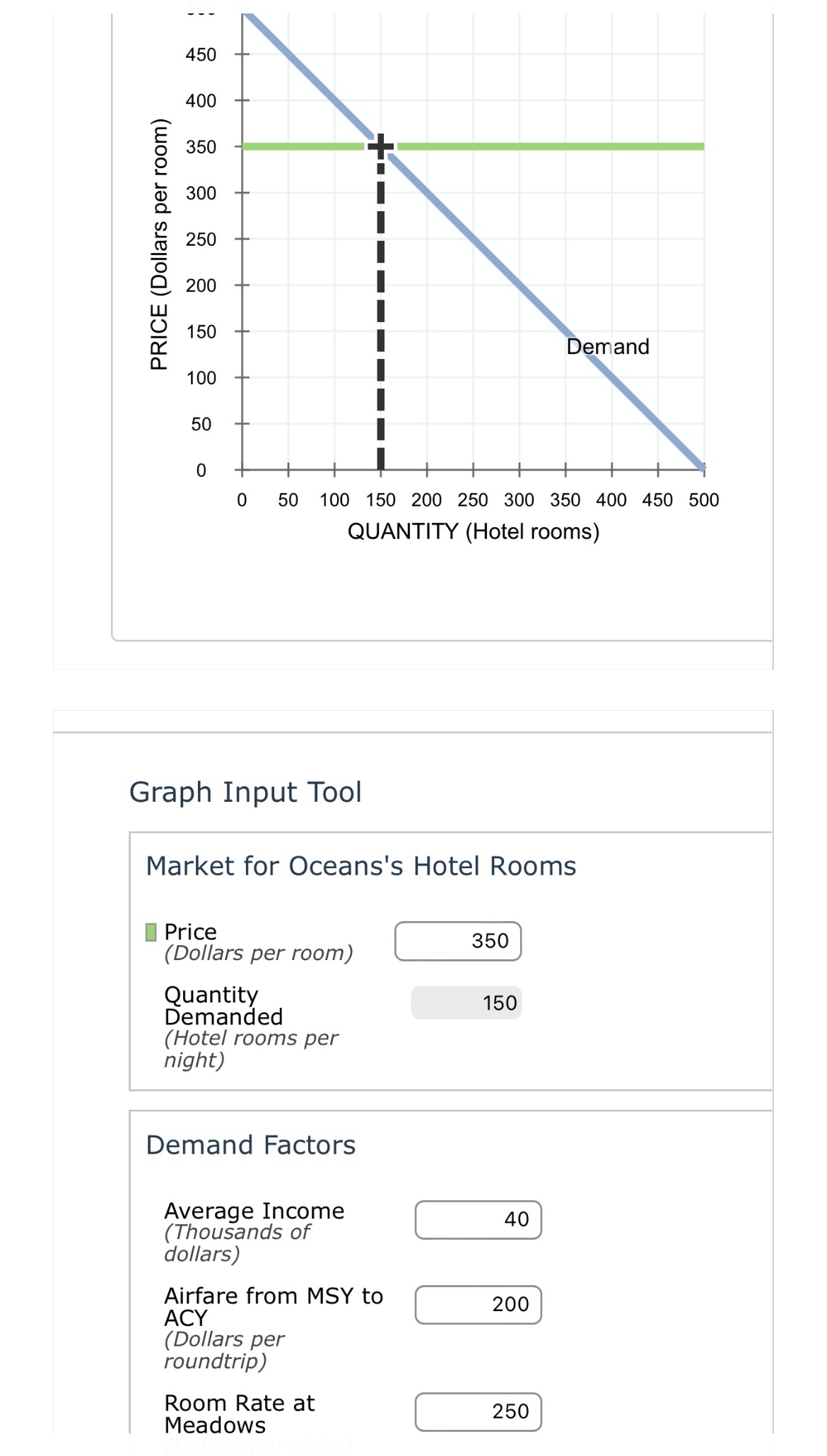Select the Room Rate at Meadows field
The height and width of the screenshot is (1456, 827).
coord(479,1411)
